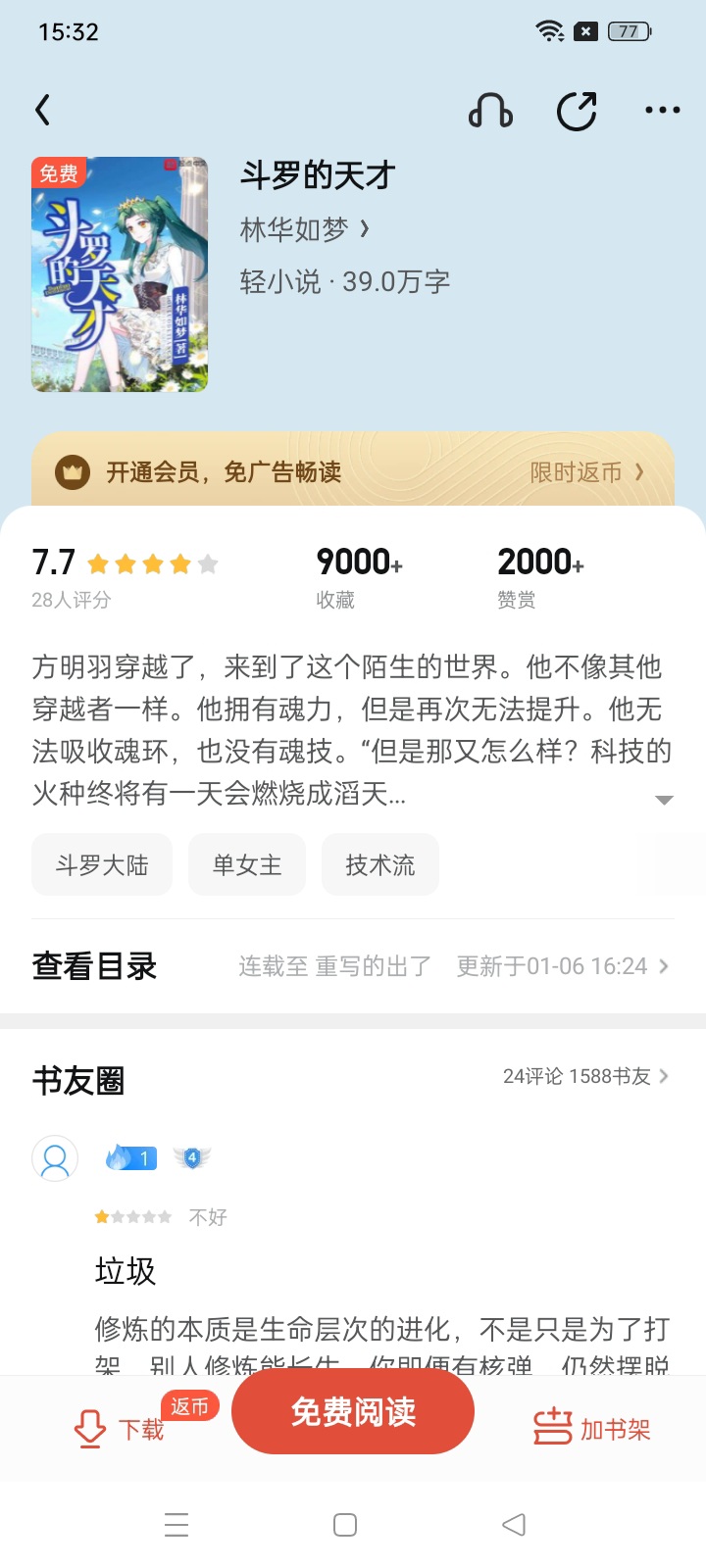This screenshot has width=706, height=1568.
Task: Open the 垃圾 review post
Action: [126, 1271]
